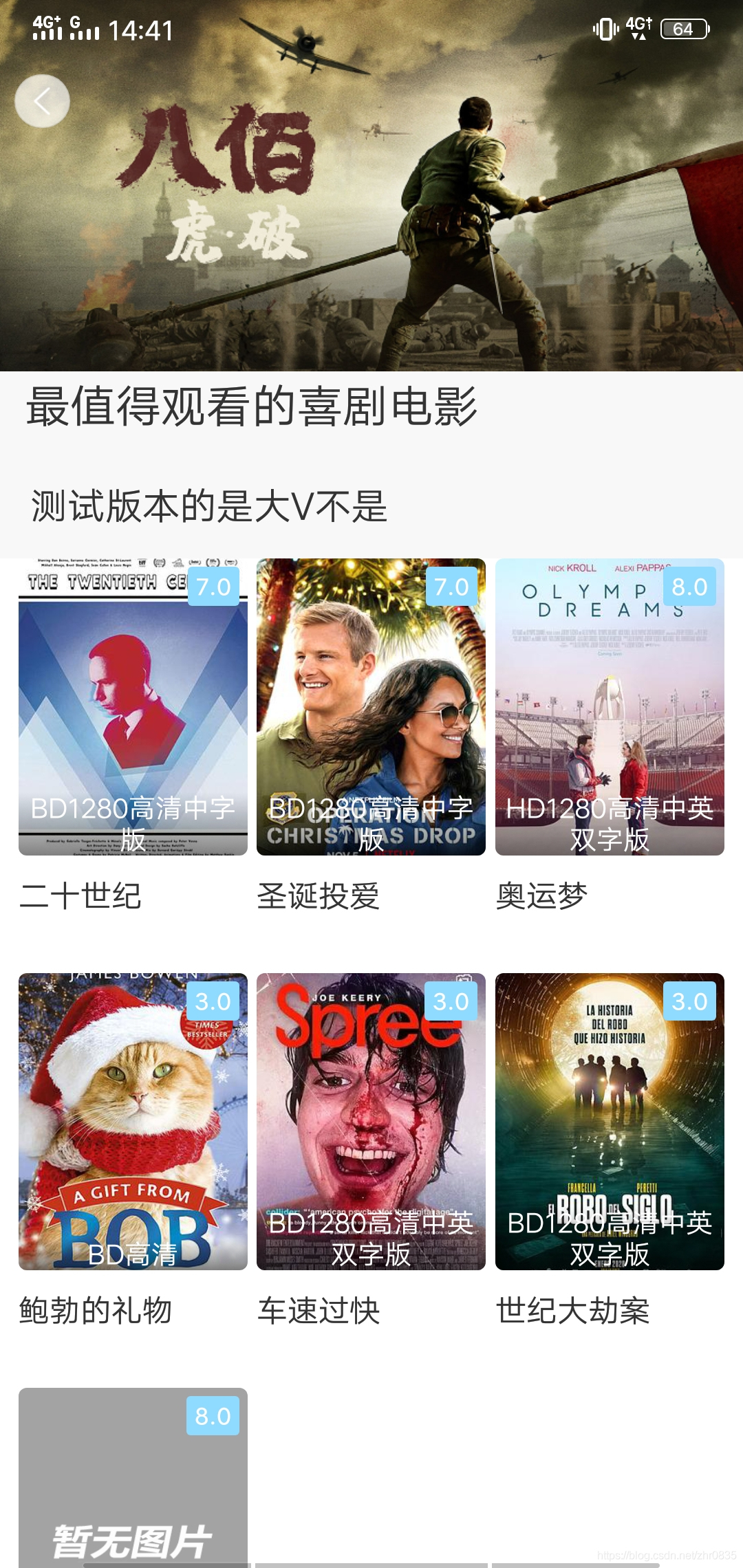The image size is (743, 1568).
Task: Open the movie 鲍勃的礼物
Action: click(x=133, y=1121)
